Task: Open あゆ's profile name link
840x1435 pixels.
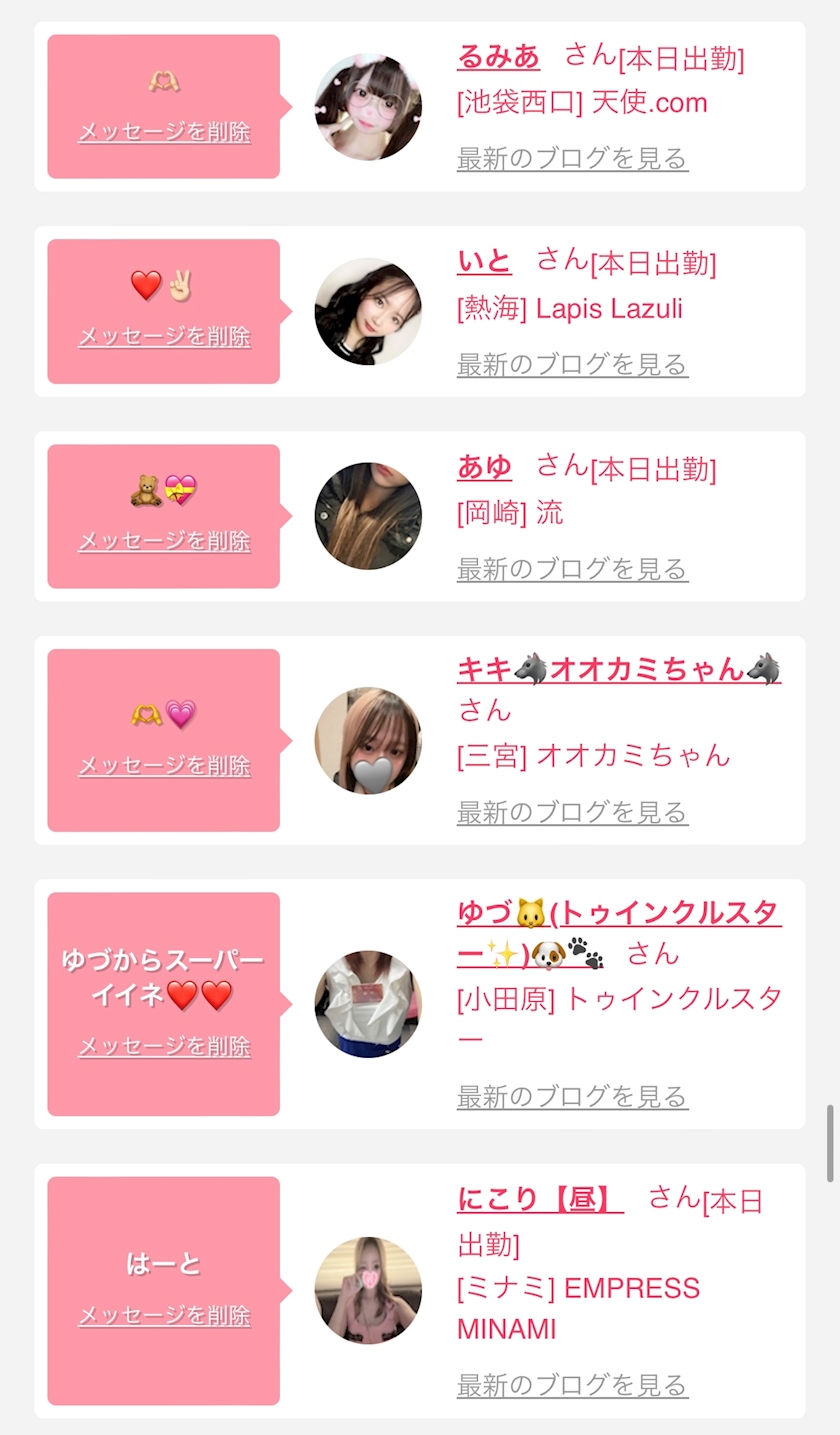Action: point(484,467)
